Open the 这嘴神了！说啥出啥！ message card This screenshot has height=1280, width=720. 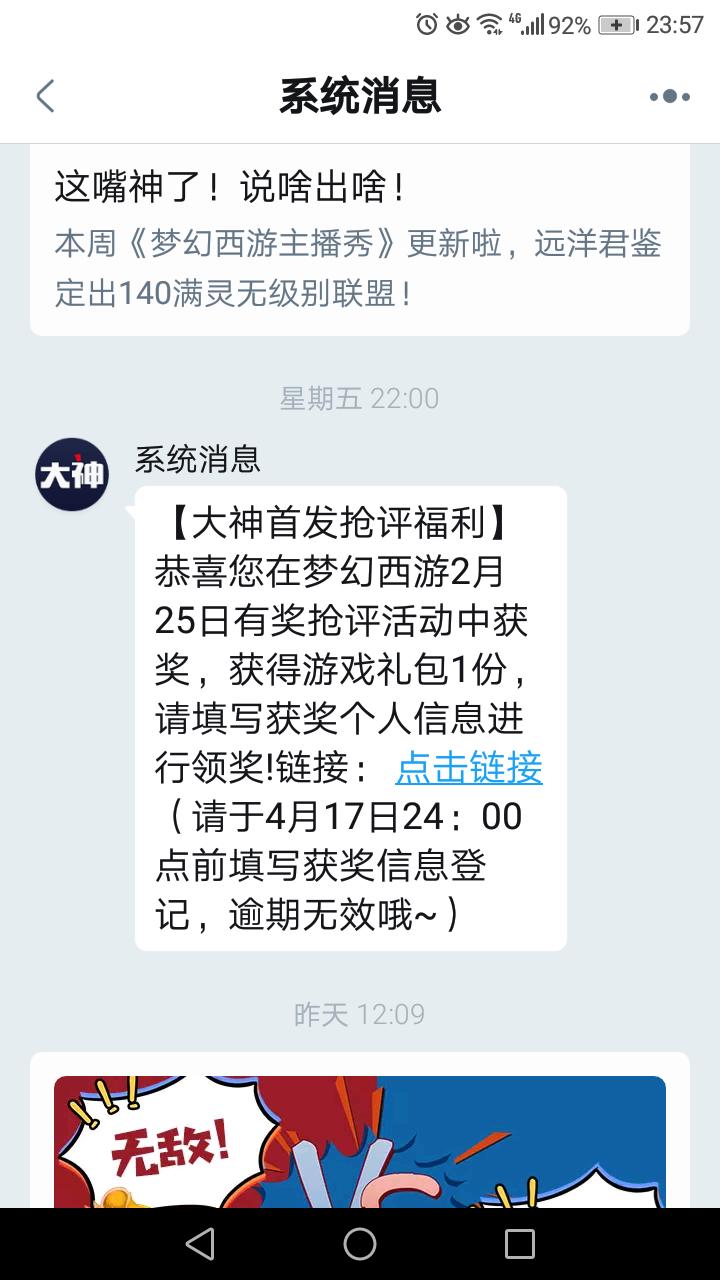[359, 238]
